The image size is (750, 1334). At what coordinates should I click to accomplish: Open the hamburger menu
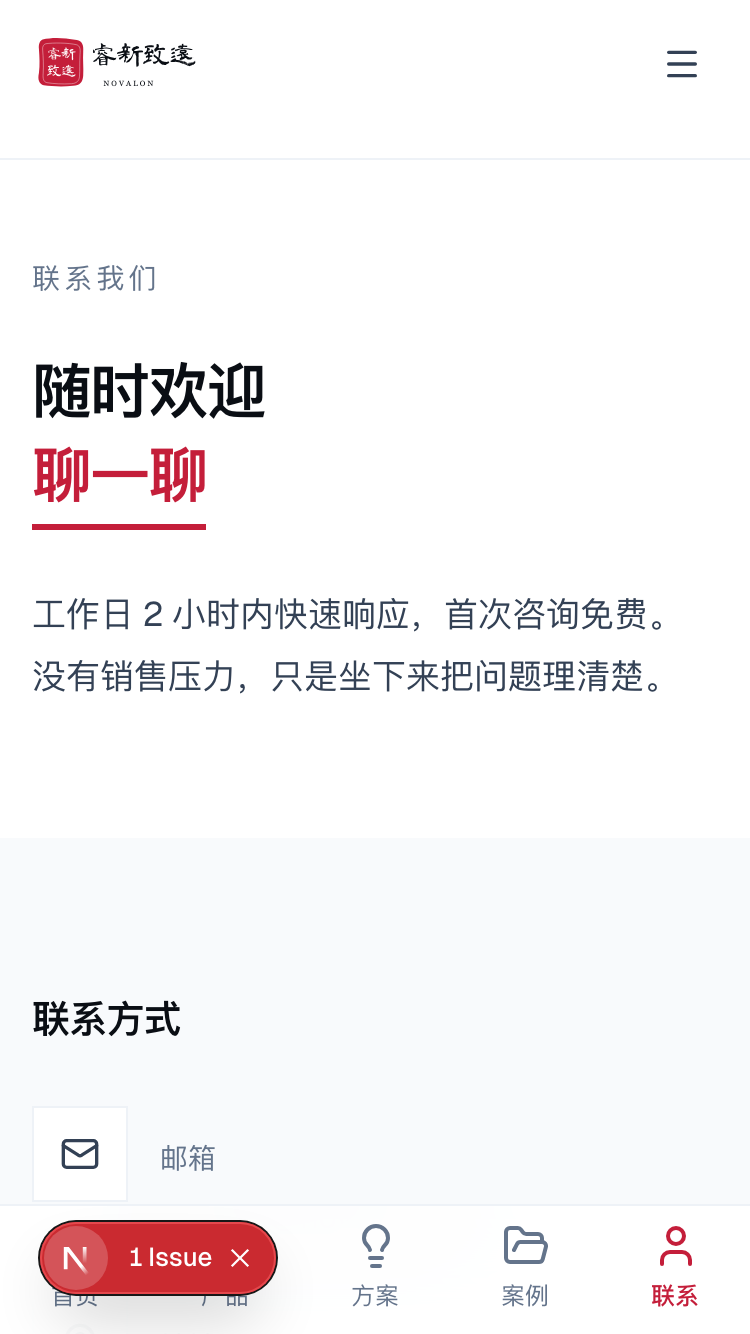click(682, 64)
